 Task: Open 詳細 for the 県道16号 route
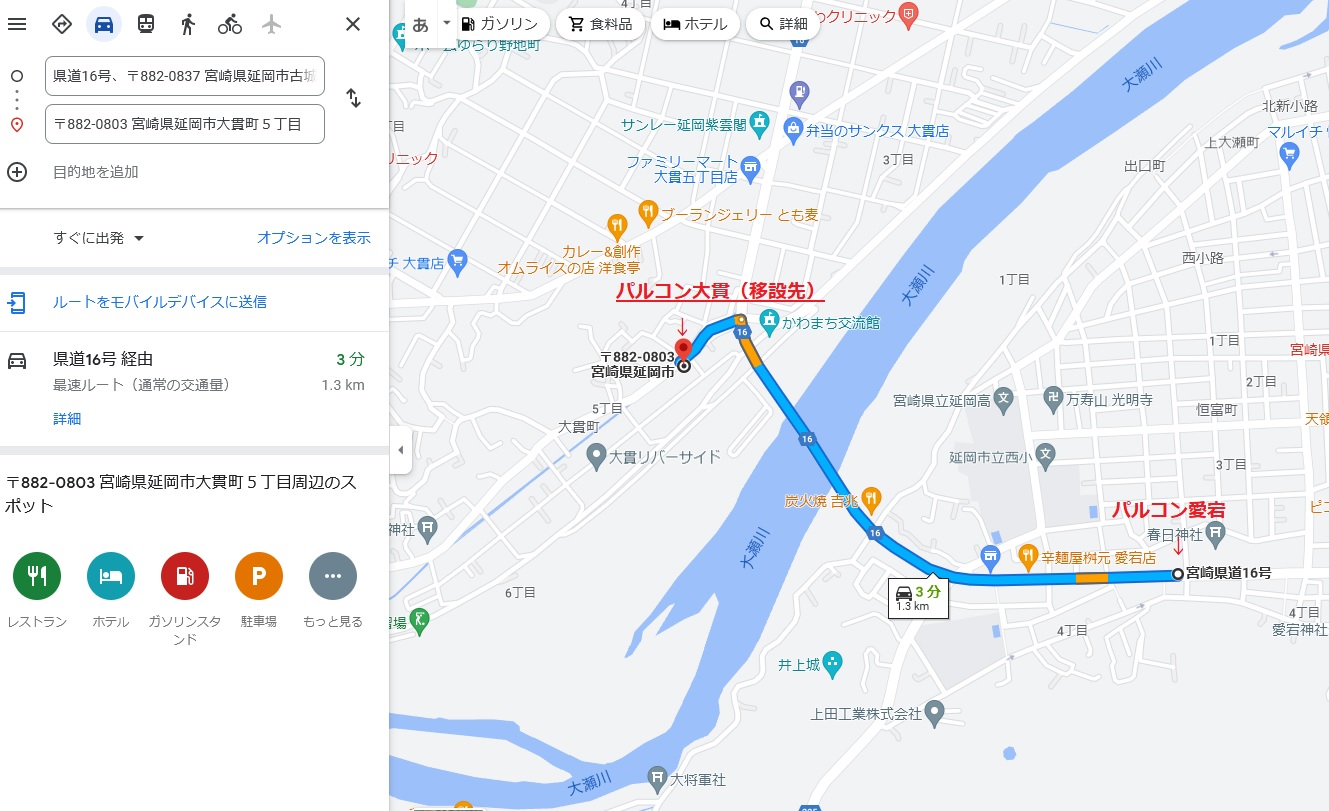tap(67, 419)
